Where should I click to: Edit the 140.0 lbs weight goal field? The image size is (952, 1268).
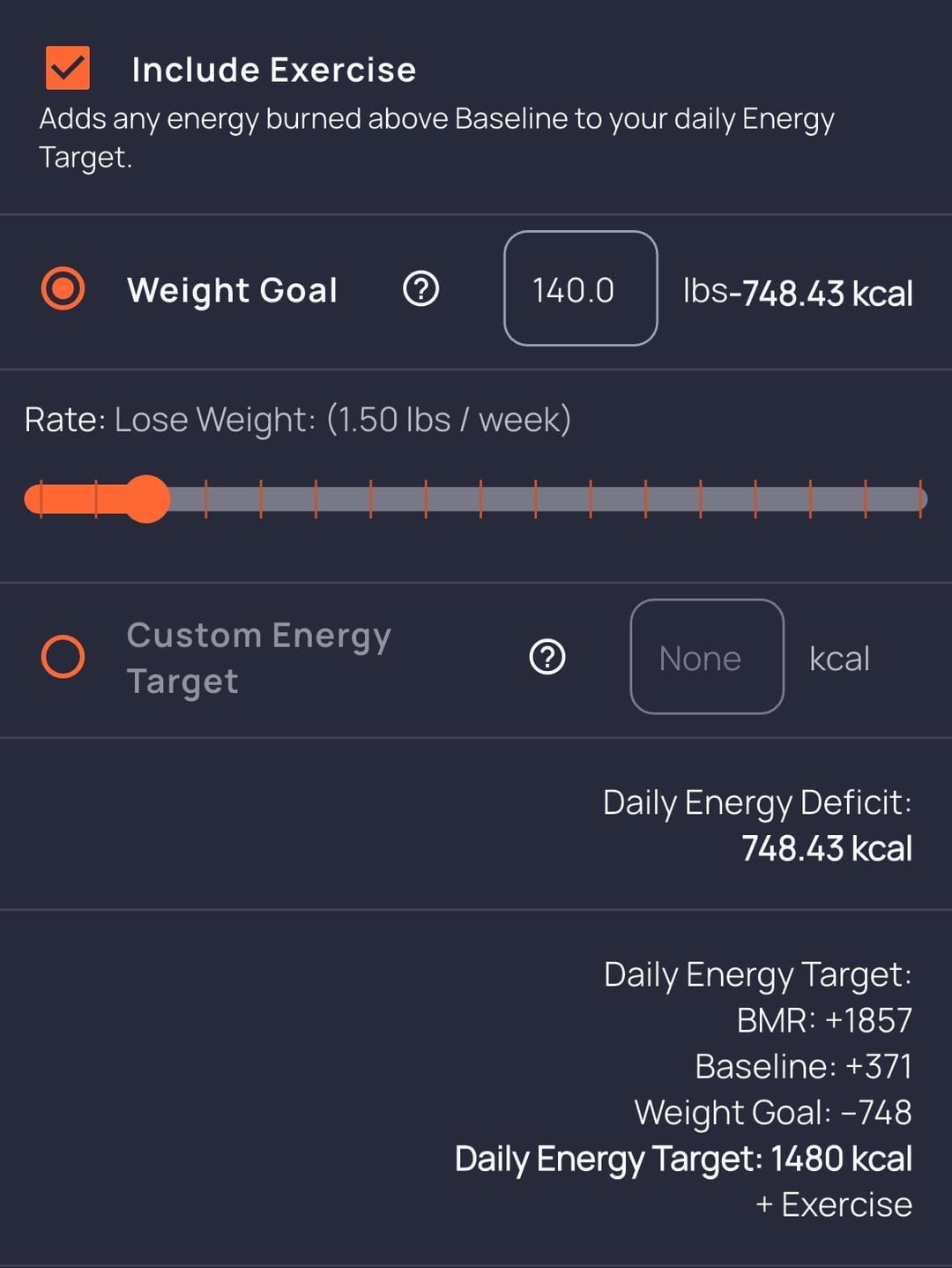tap(580, 289)
